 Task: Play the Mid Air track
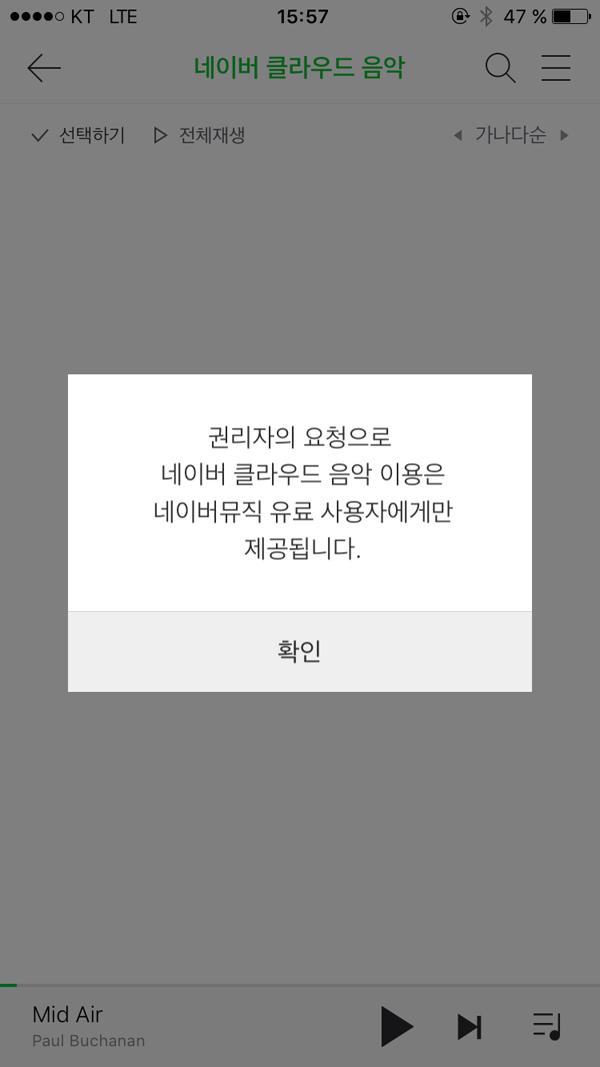click(x=397, y=1025)
